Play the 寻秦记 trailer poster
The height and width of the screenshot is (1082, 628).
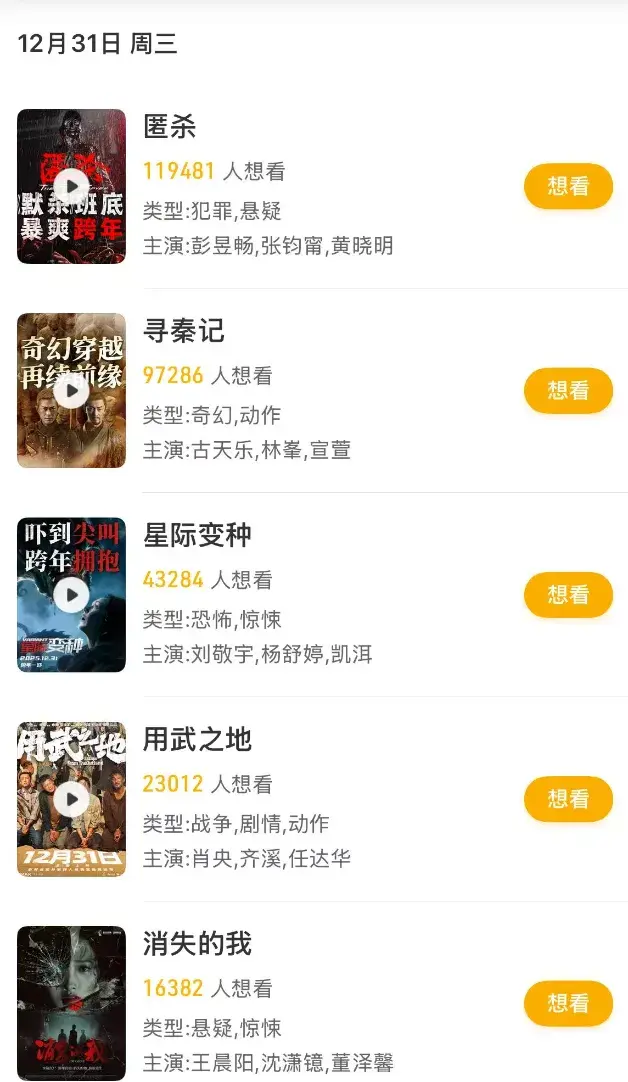click(x=72, y=391)
